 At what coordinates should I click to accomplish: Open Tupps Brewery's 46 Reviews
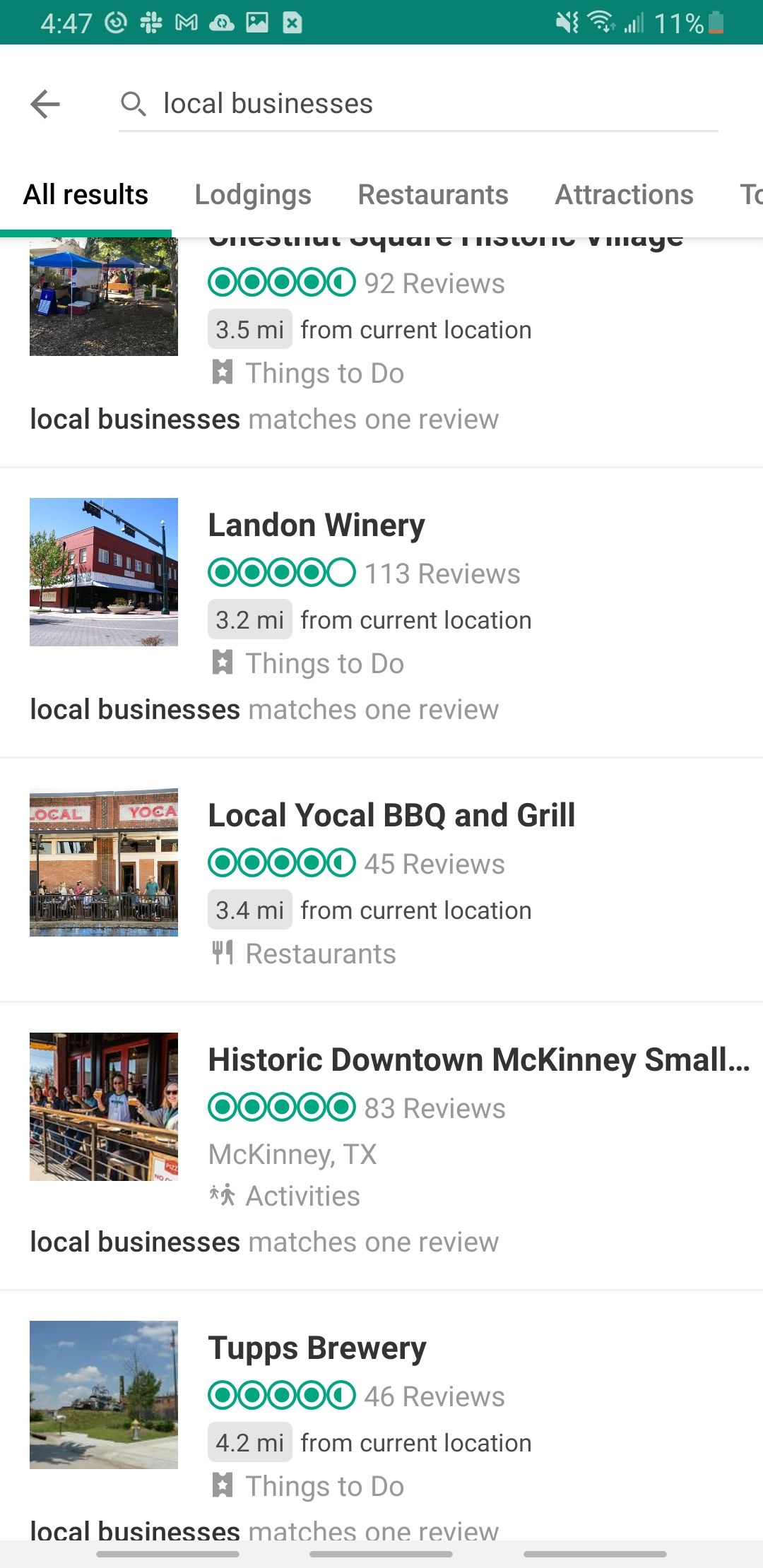pos(434,1396)
